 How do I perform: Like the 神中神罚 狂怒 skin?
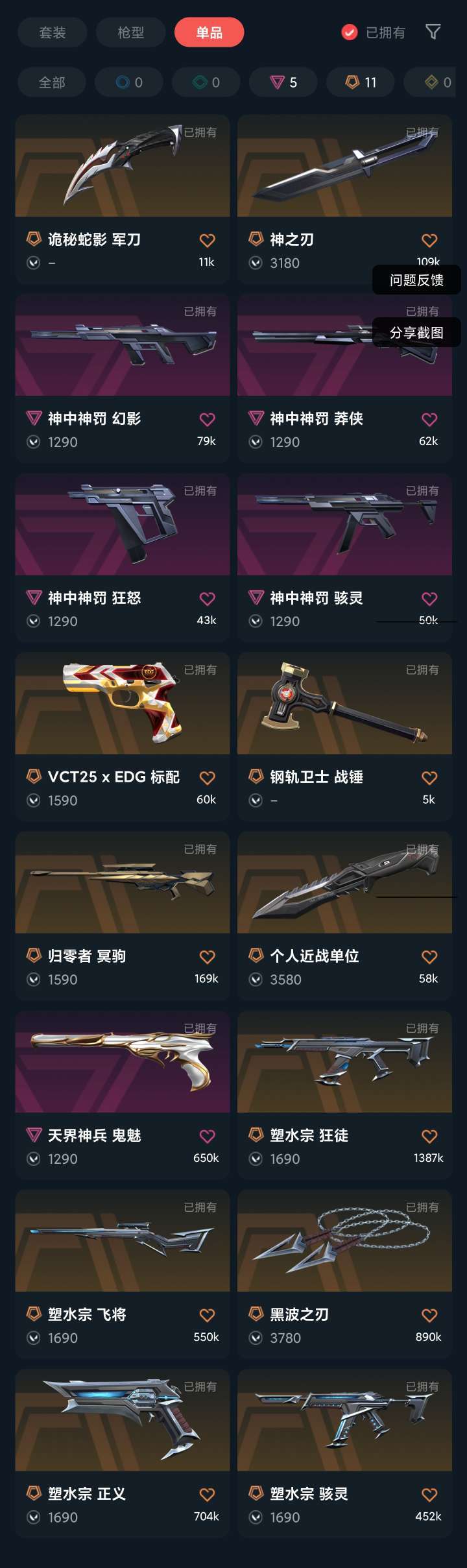[x=207, y=599]
